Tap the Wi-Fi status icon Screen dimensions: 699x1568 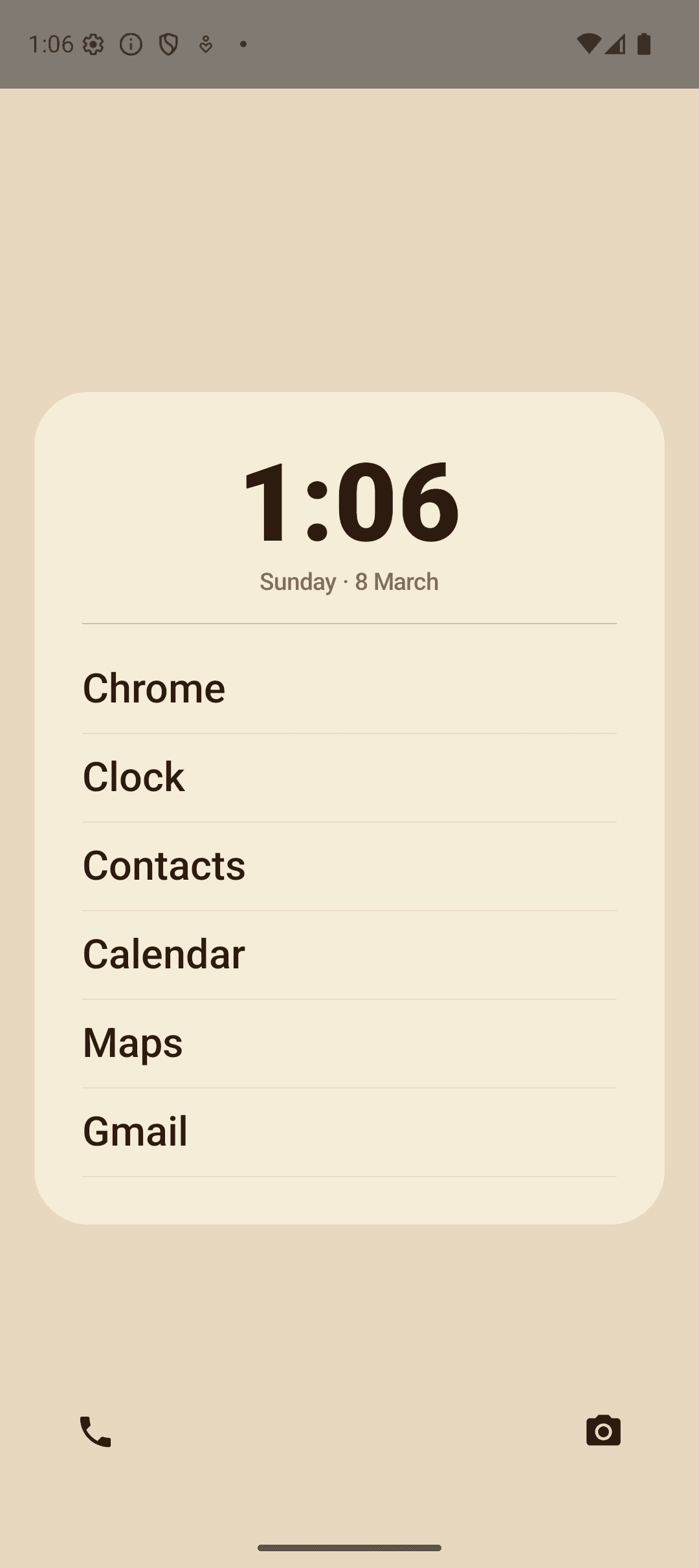tap(588, 44)
